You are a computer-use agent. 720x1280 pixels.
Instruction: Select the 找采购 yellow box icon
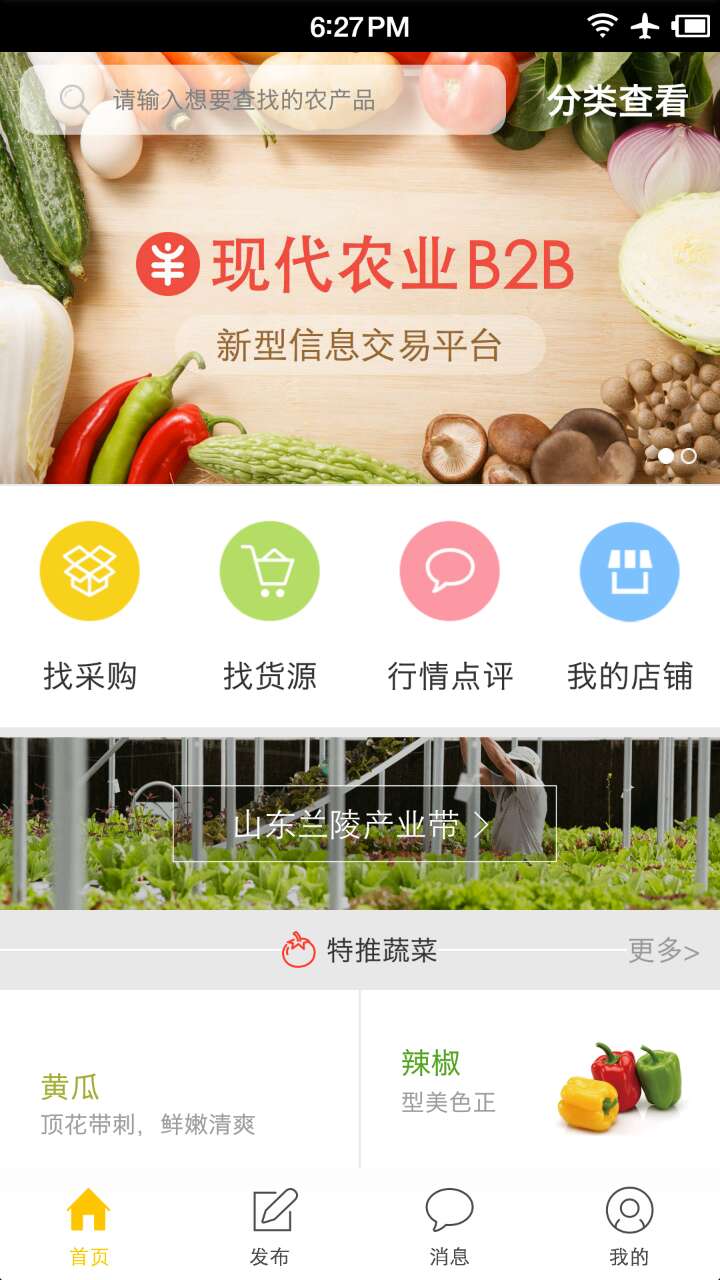click(89, 570)
